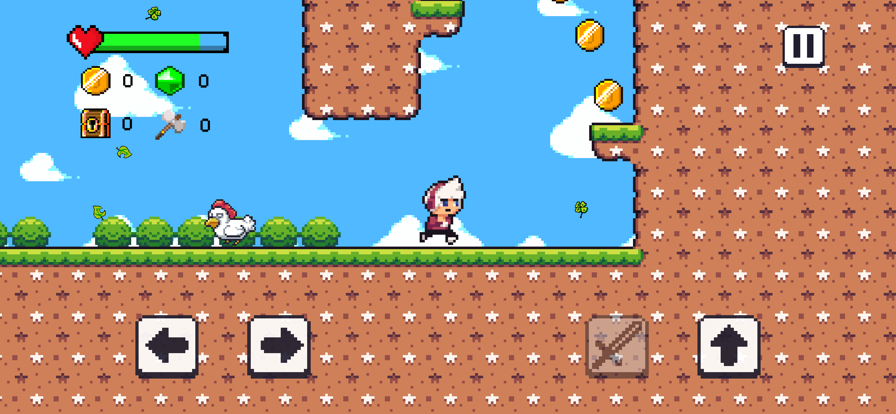Move the character left
The height and width of the screenshot is (414, 896).
tap(167, 346)
